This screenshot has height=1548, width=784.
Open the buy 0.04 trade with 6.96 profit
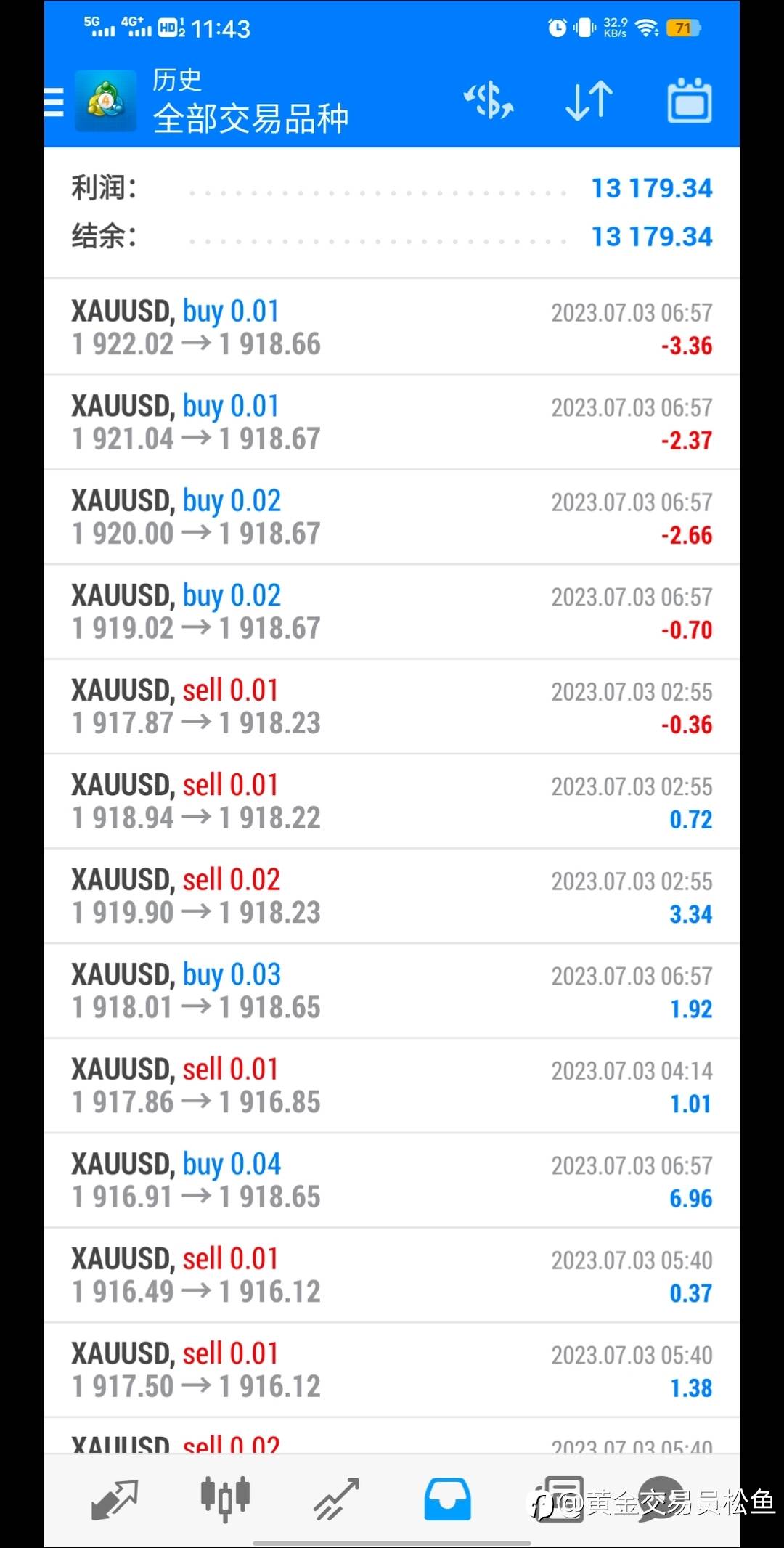point(392,1181)
